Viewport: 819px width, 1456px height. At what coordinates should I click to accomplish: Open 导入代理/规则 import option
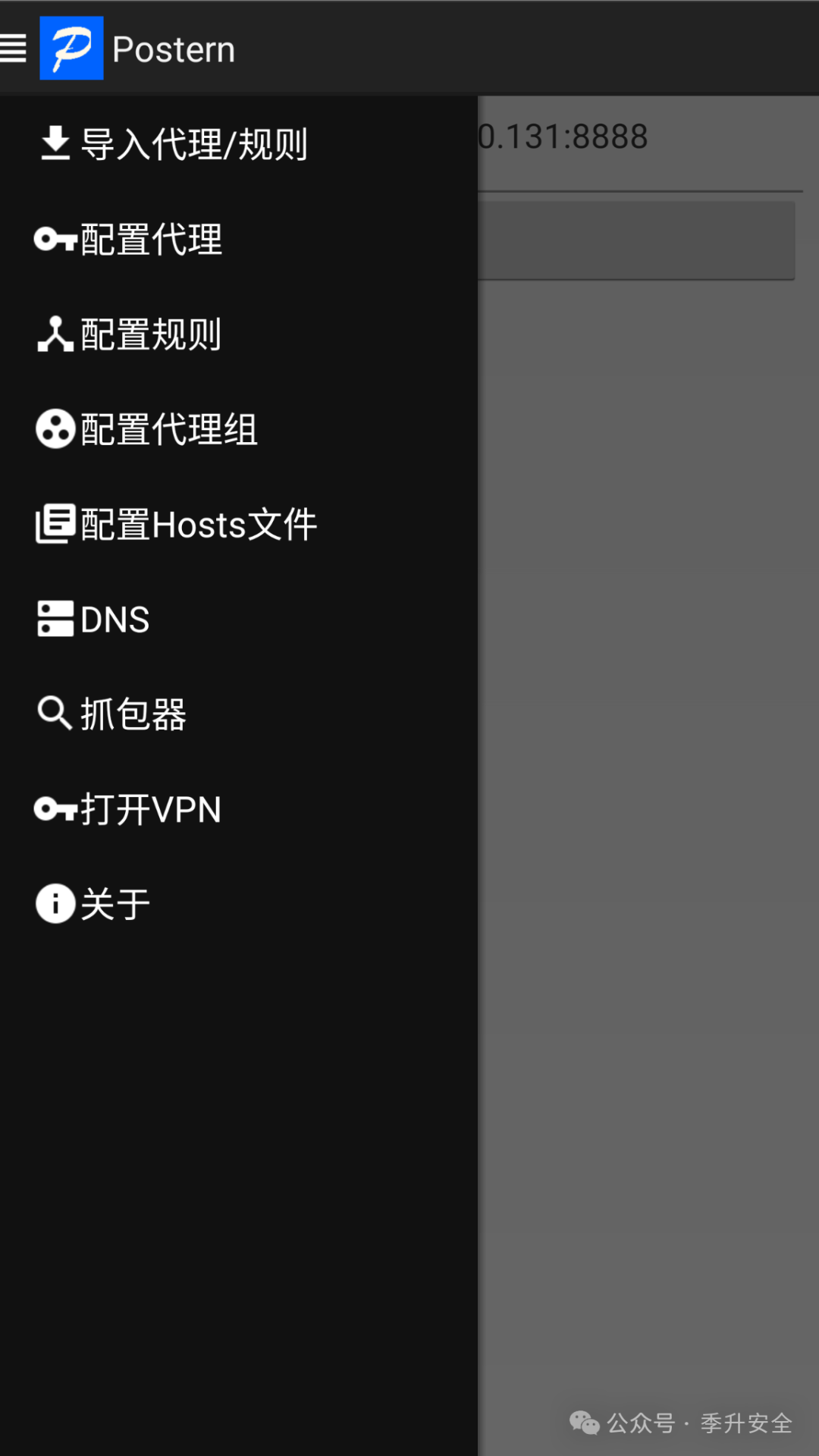tap(174, 144)
